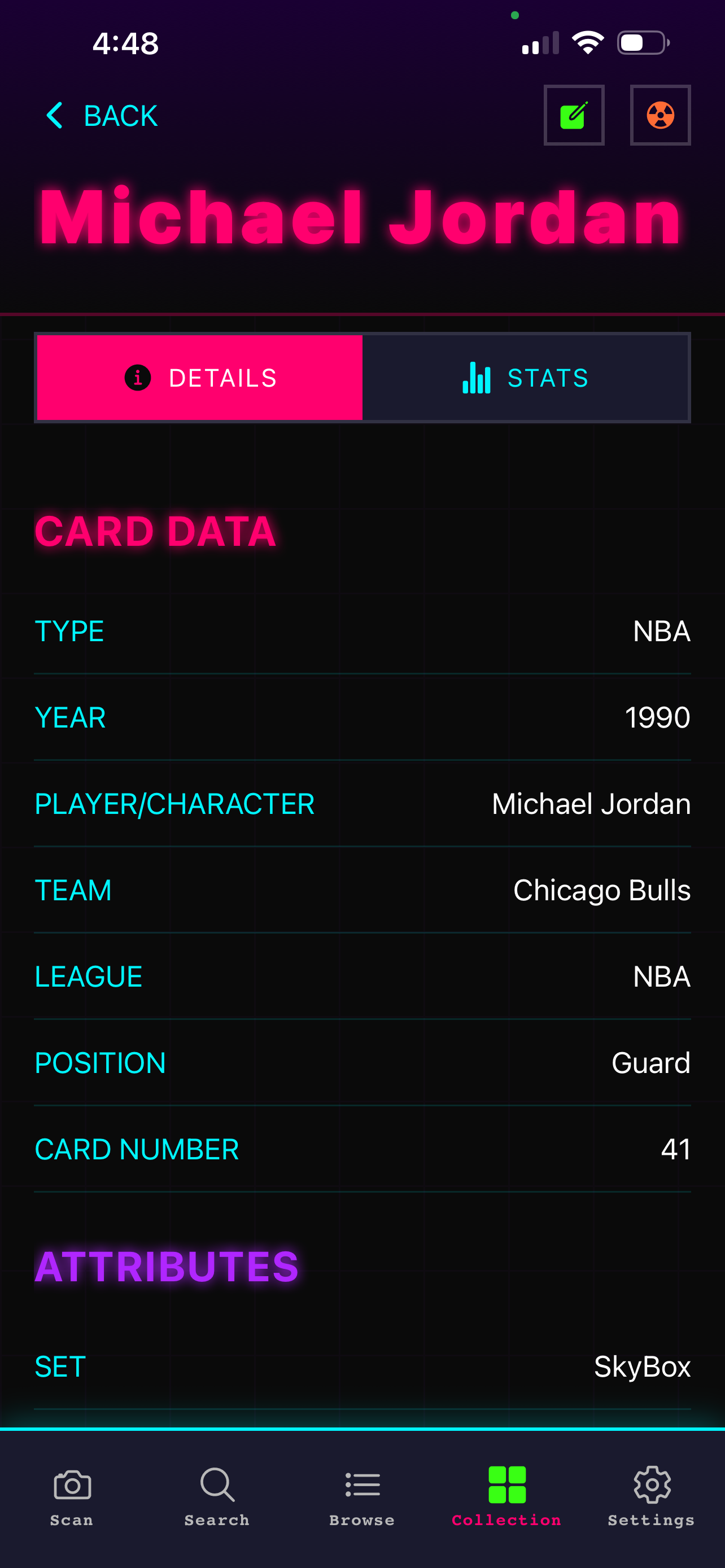
Task: Tap the Browse list icon
Action: [x=362, y=1485]
